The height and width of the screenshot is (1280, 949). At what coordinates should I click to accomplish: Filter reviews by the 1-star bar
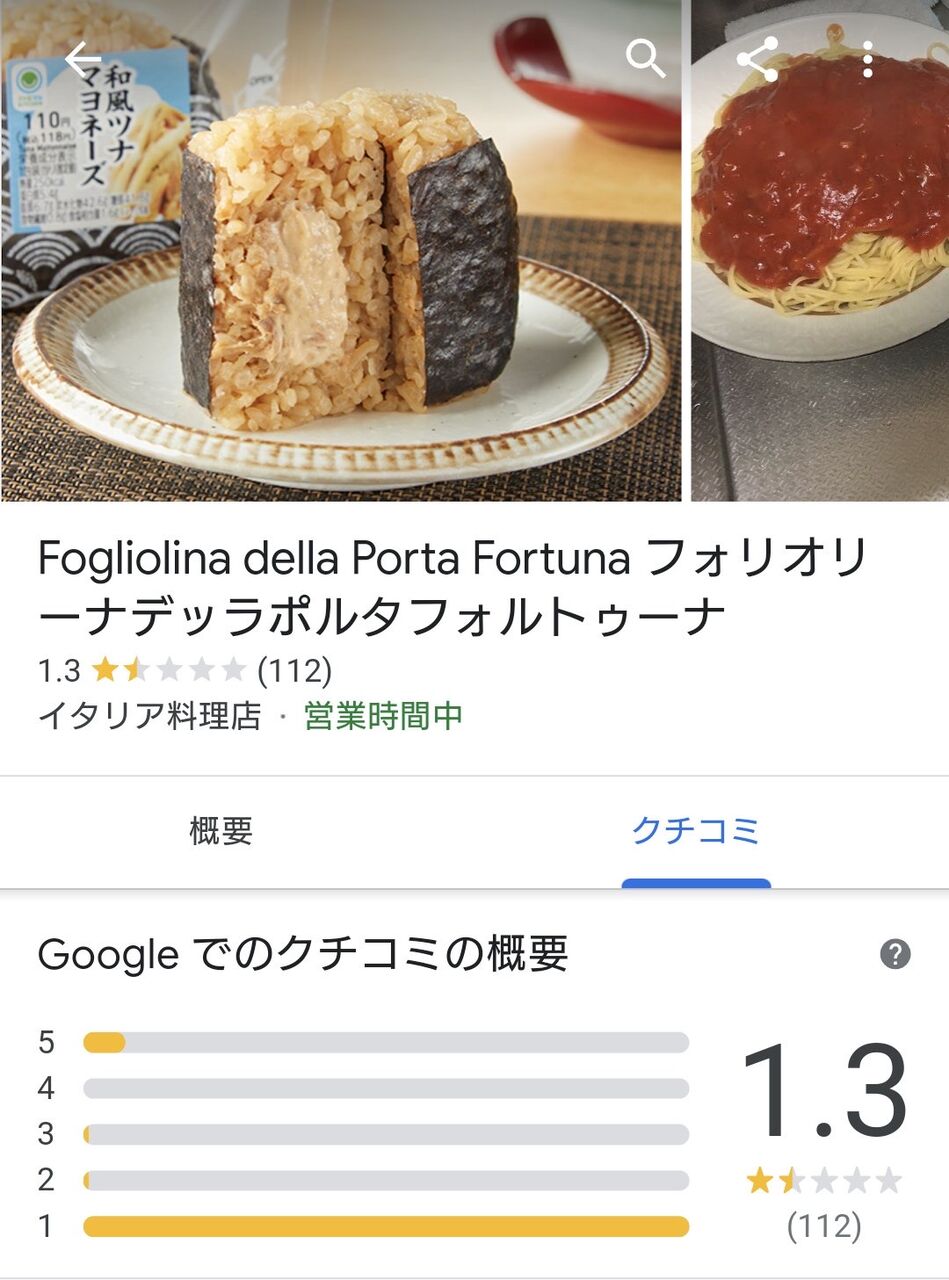386,1226
